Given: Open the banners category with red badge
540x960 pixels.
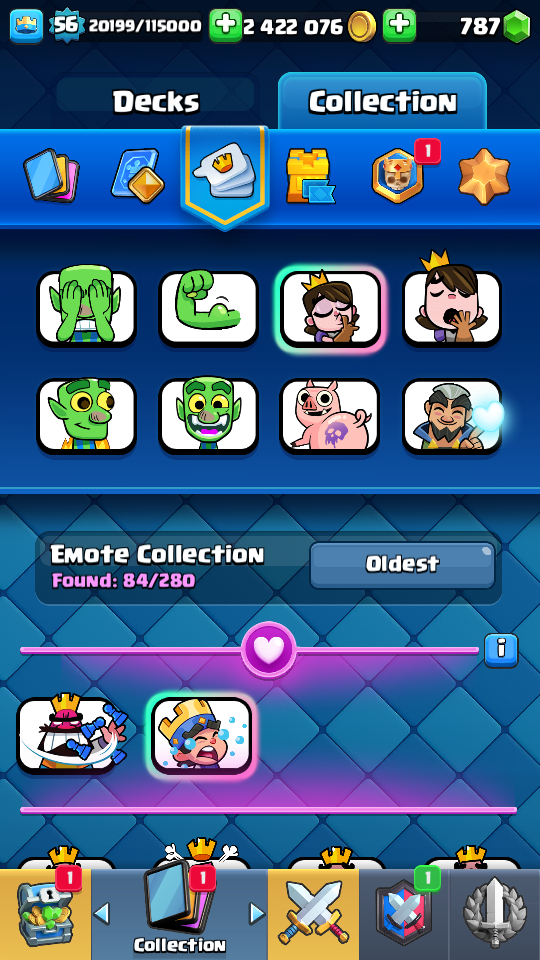Looking at the screenshot, I should pyautogui.click(x=398, y=175).
